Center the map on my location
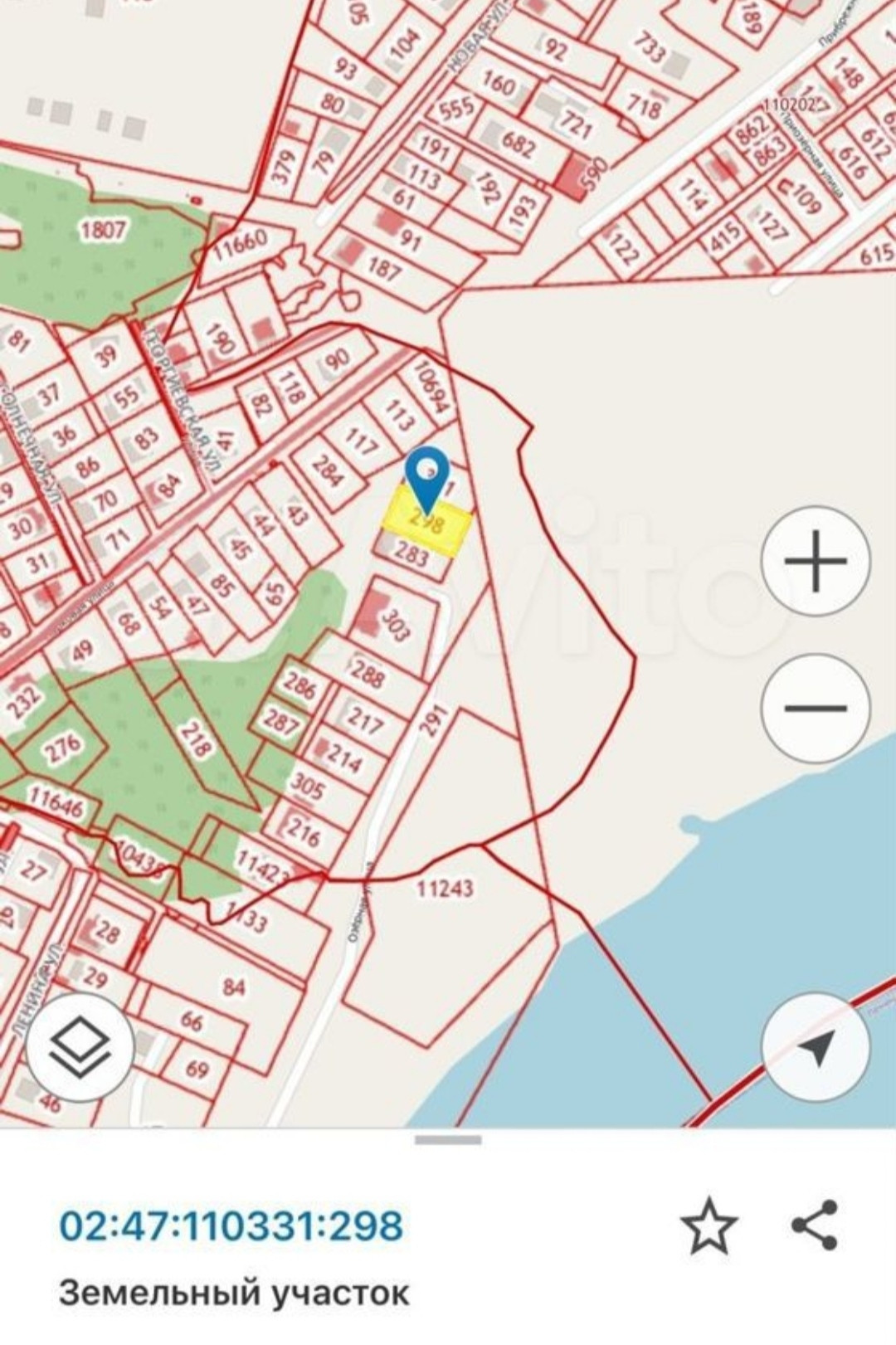 pyautogui.click(x=816, y=1047)
